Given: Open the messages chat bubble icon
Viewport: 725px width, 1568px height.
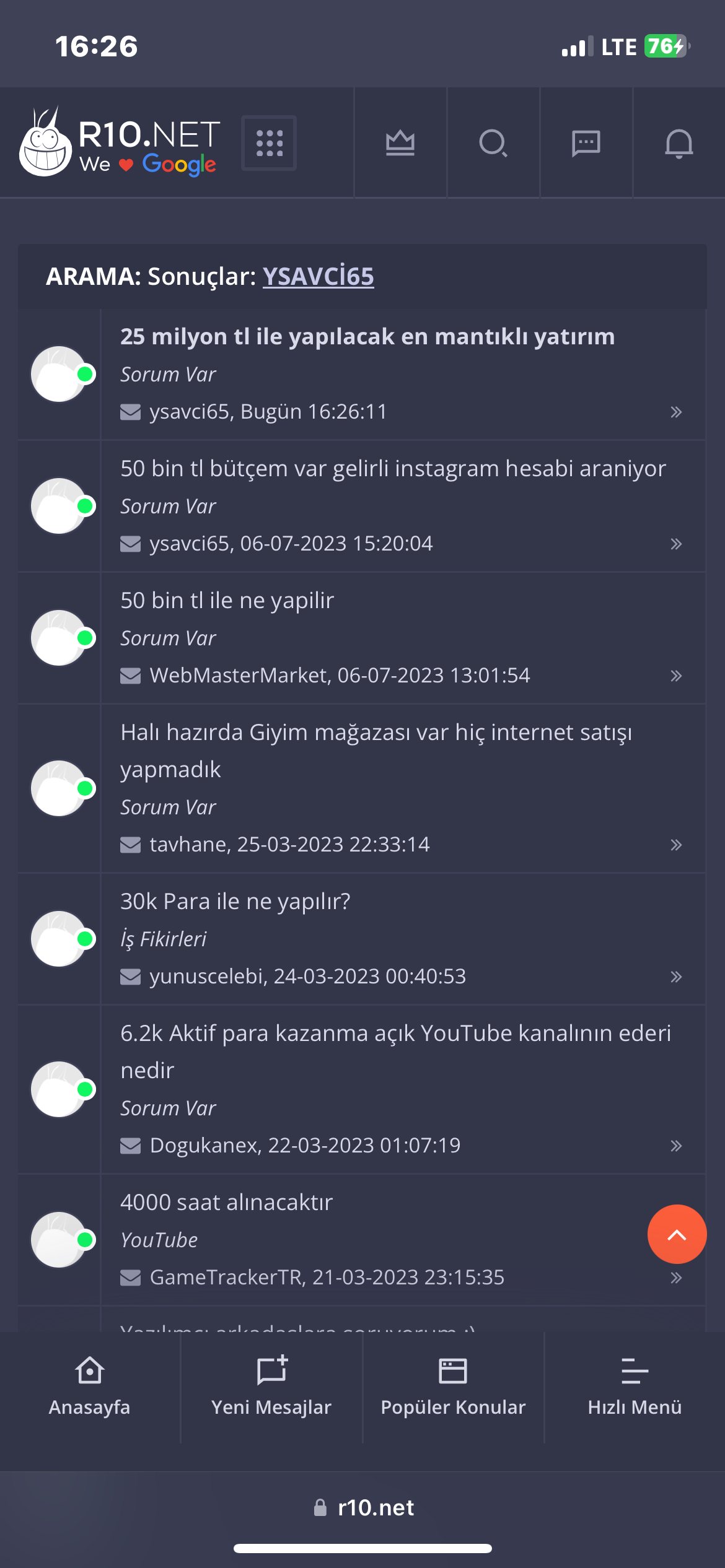Looking at the screenshot, I should [x=586, y=143].
